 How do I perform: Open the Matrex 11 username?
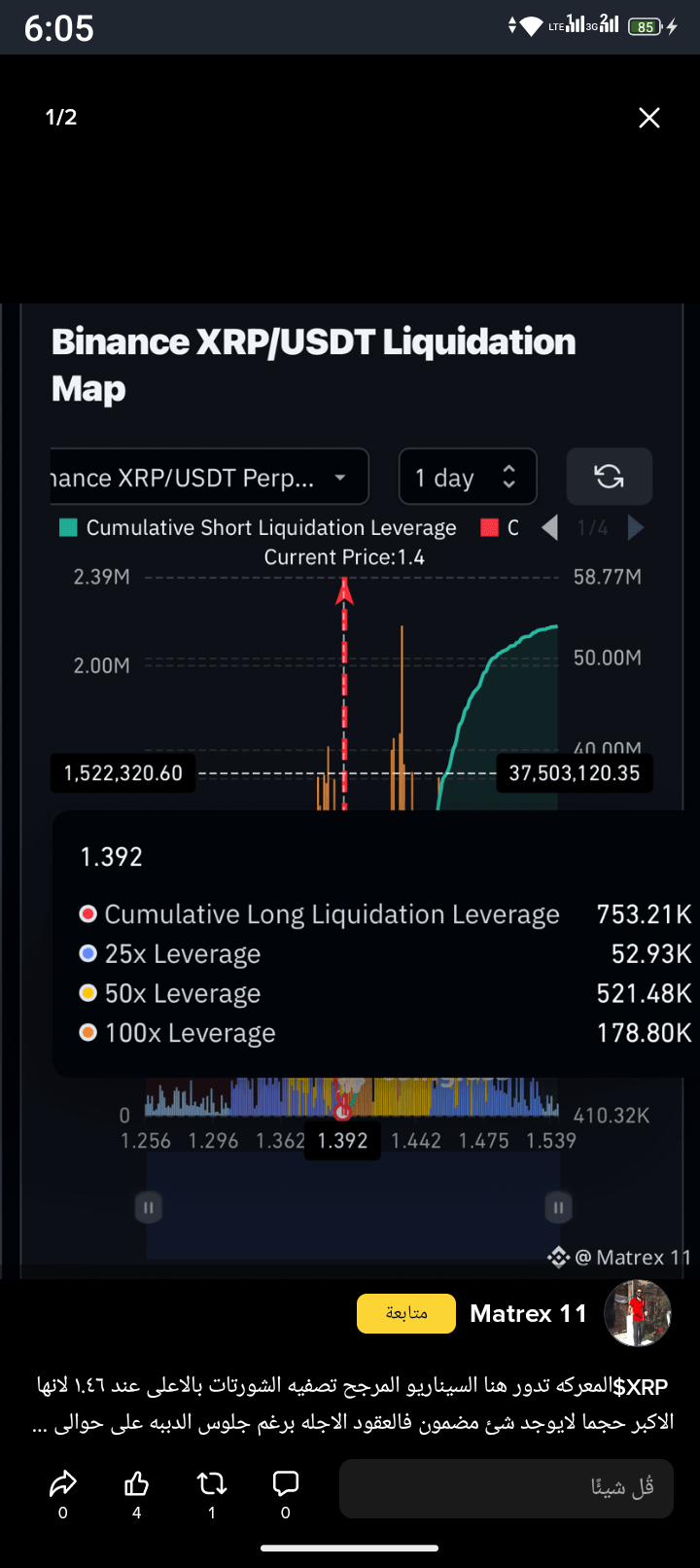click(x=528, y=1313)
